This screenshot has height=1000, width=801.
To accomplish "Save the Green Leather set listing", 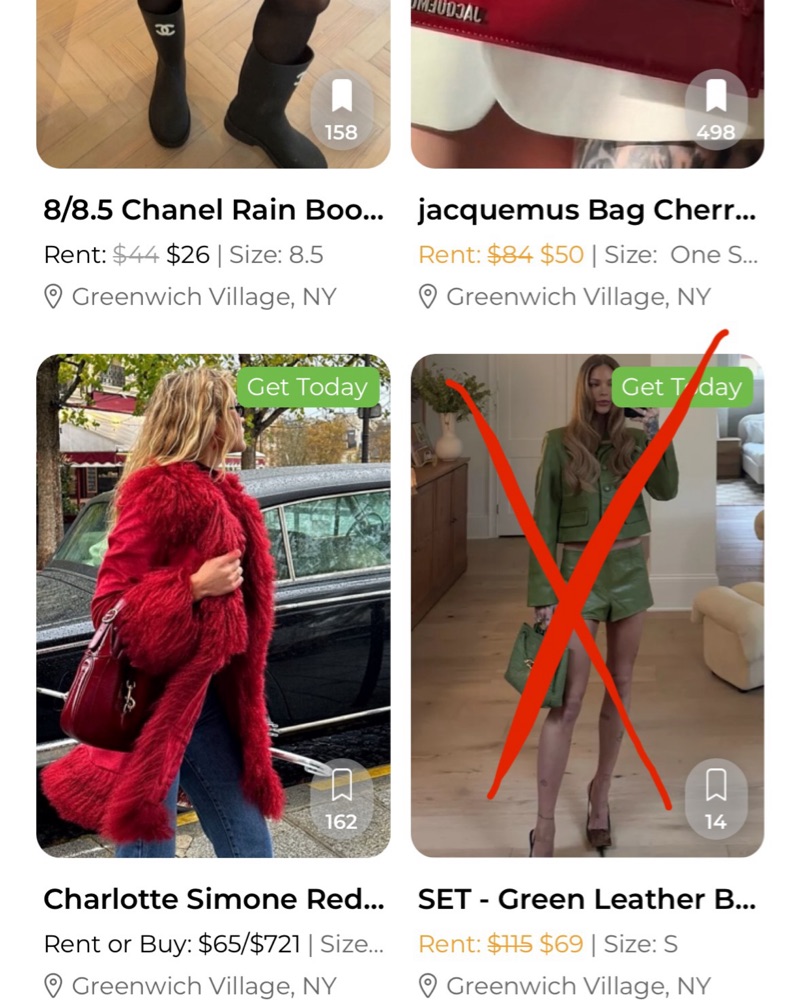I will pos(715,786).
